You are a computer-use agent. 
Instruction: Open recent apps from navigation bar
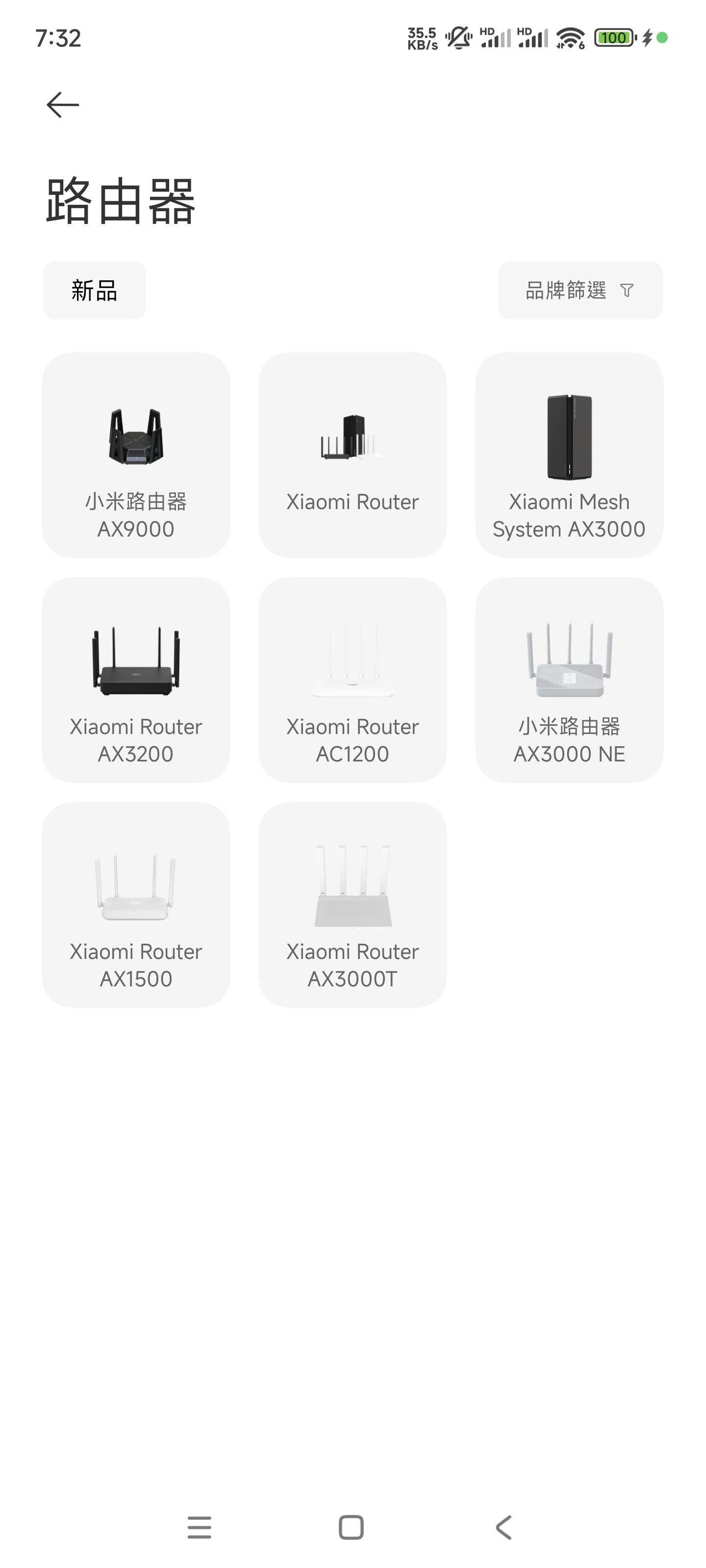199,1527
